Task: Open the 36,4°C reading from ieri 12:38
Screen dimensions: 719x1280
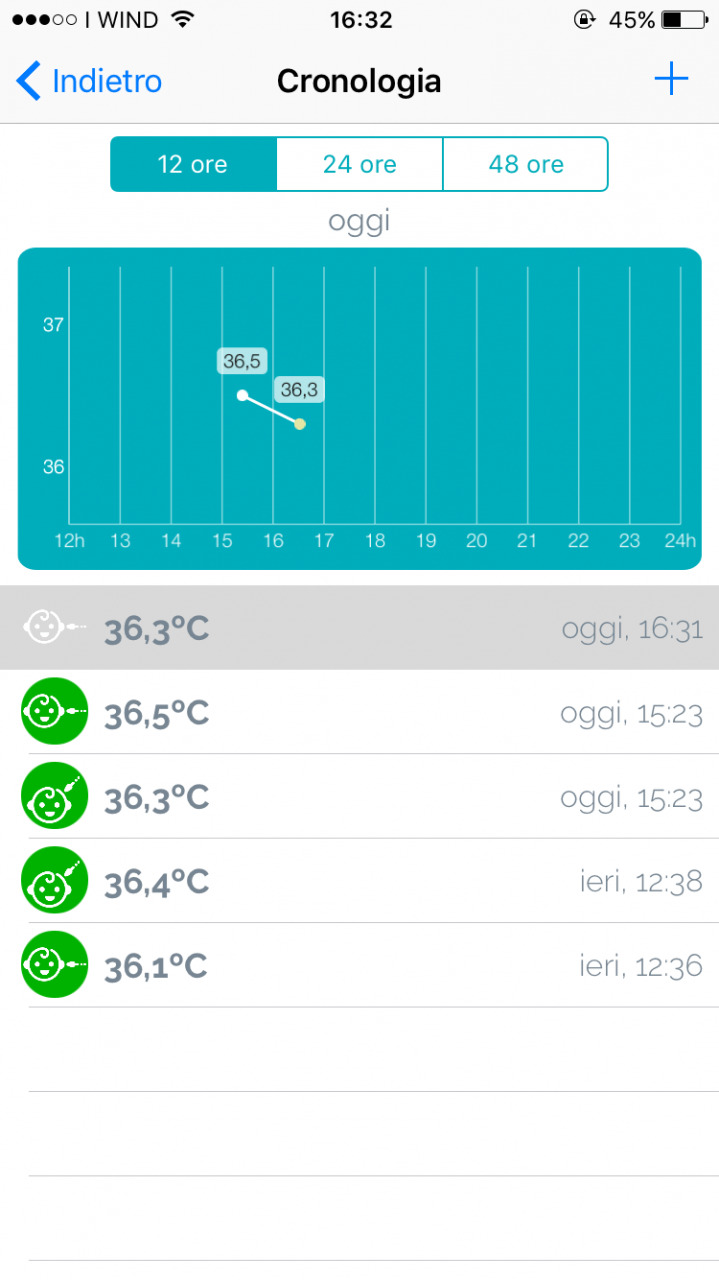Action: (359, 881)
